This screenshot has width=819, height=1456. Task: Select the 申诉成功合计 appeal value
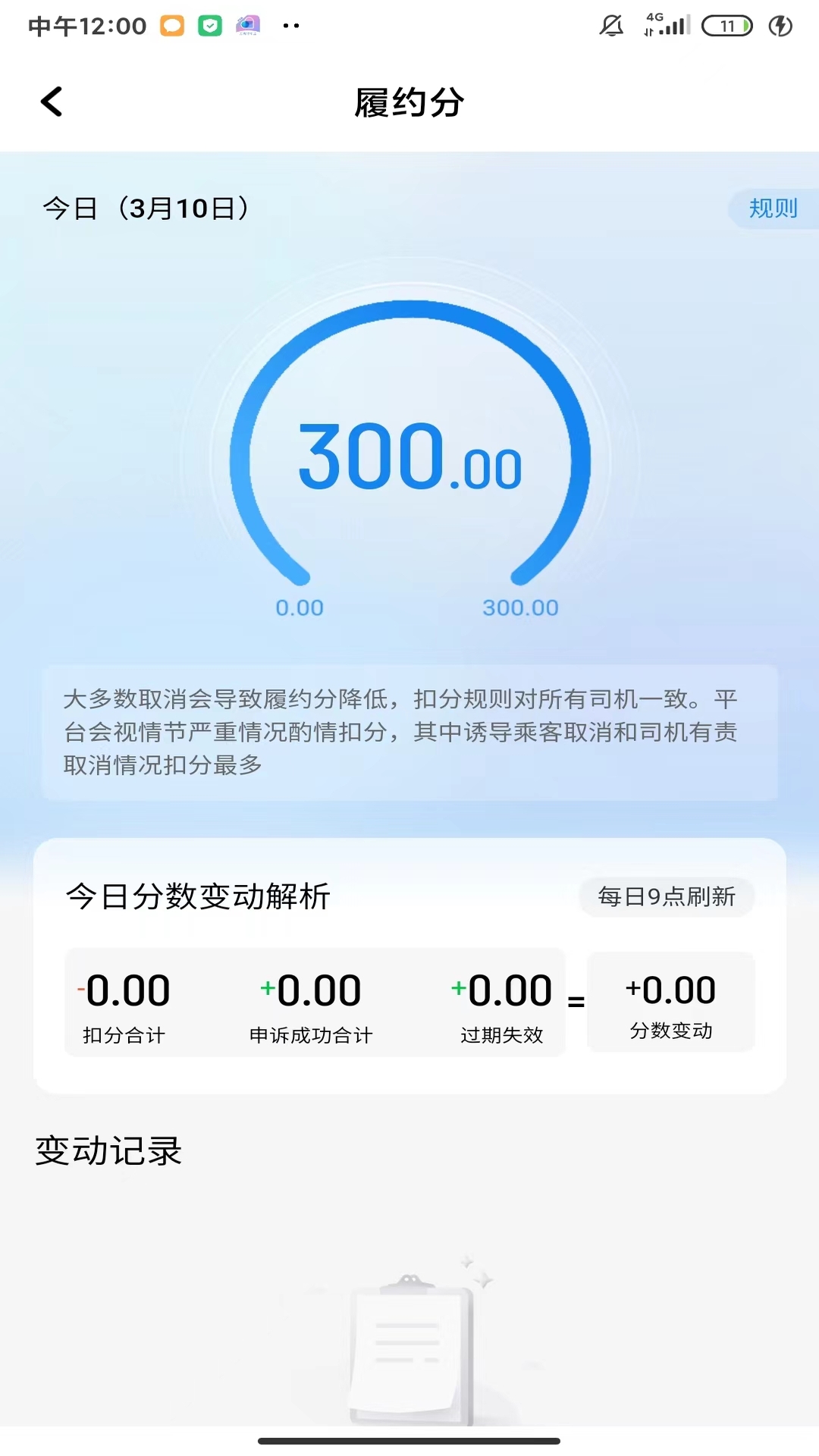pos(311,1003)
